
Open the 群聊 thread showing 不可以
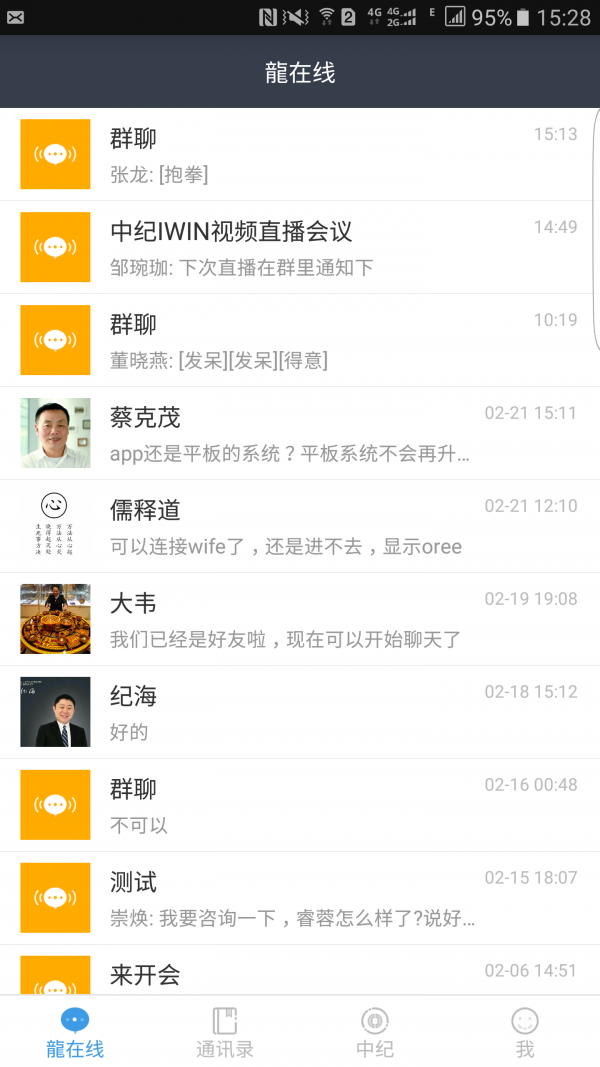[300, 805]
